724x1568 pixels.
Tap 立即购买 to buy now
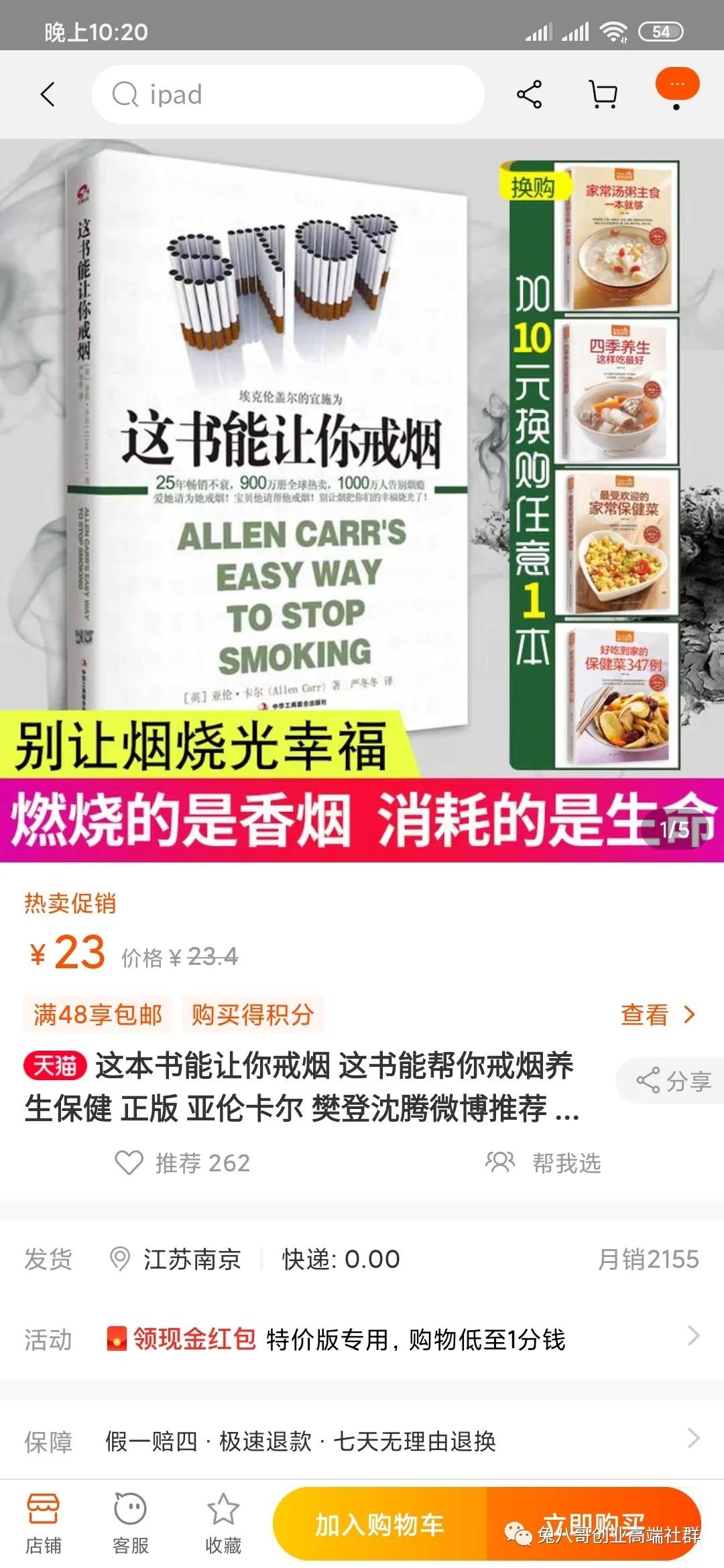tap(594, 1524)
